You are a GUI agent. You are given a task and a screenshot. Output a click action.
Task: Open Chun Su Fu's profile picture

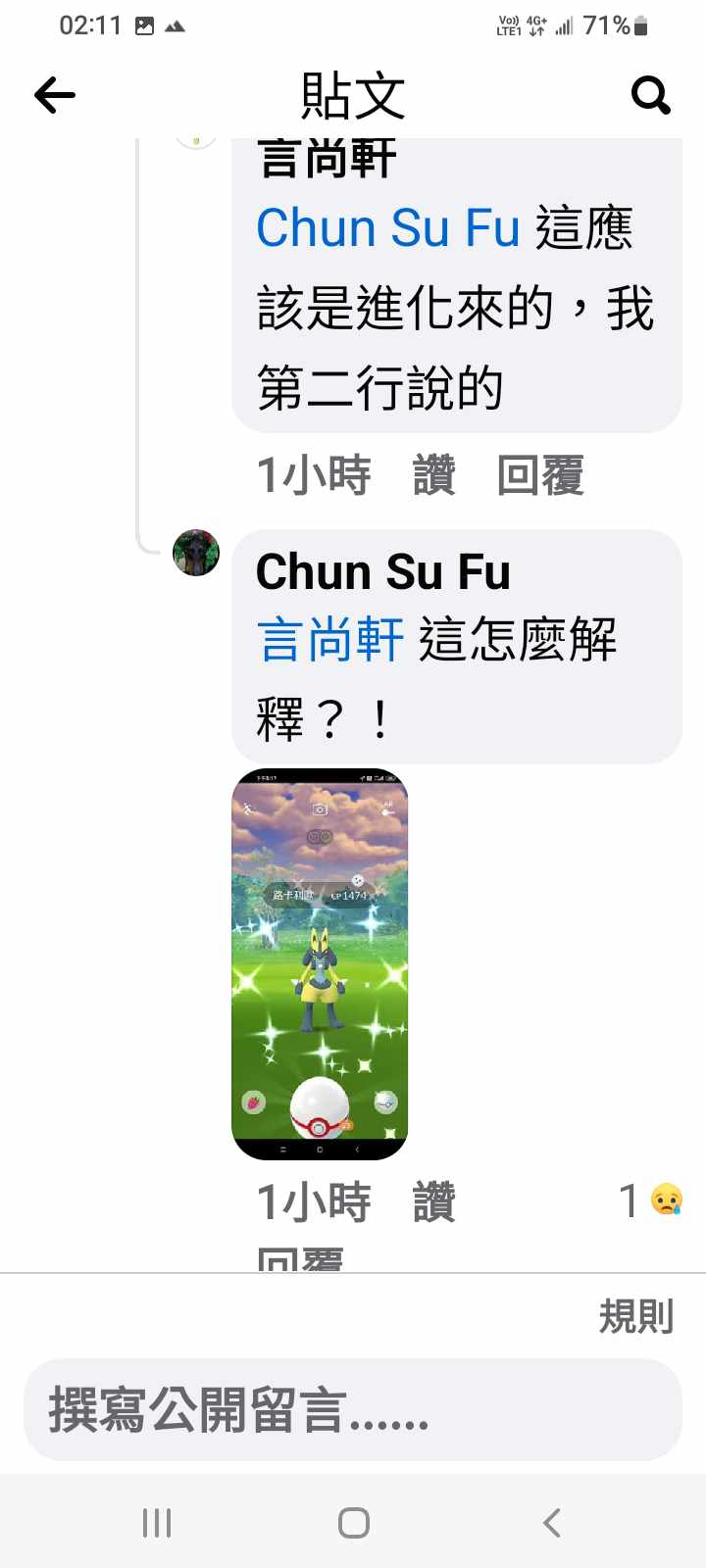[196, 553]
